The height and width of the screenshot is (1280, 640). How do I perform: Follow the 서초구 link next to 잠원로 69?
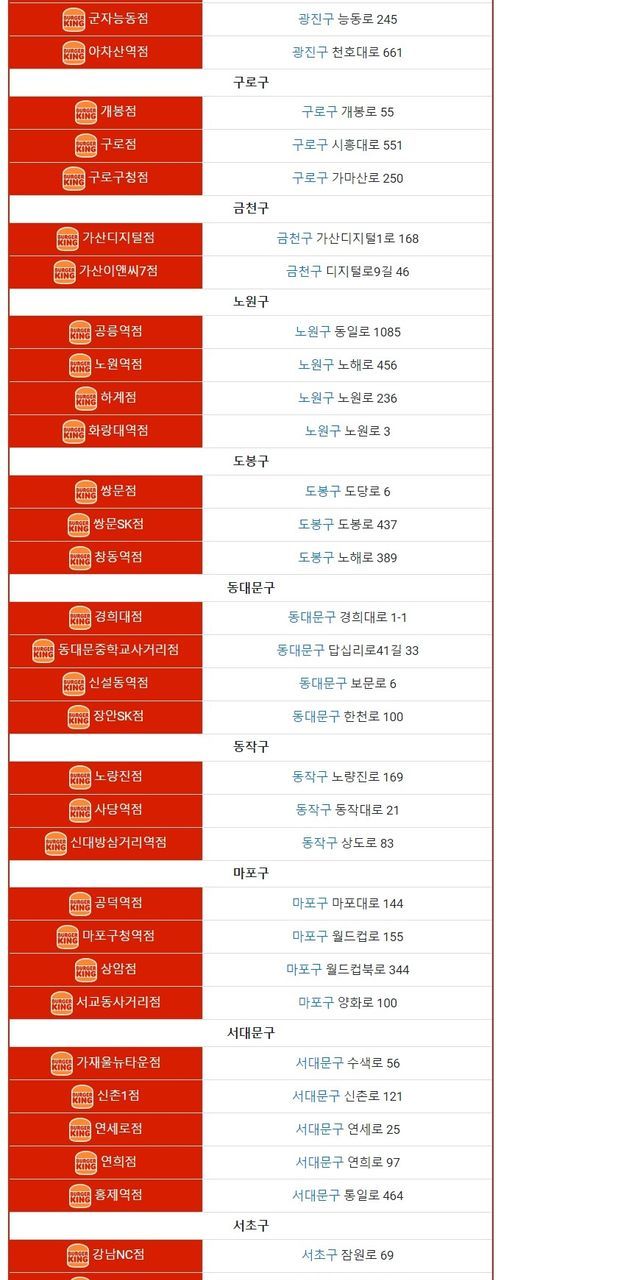(320, 1255)
